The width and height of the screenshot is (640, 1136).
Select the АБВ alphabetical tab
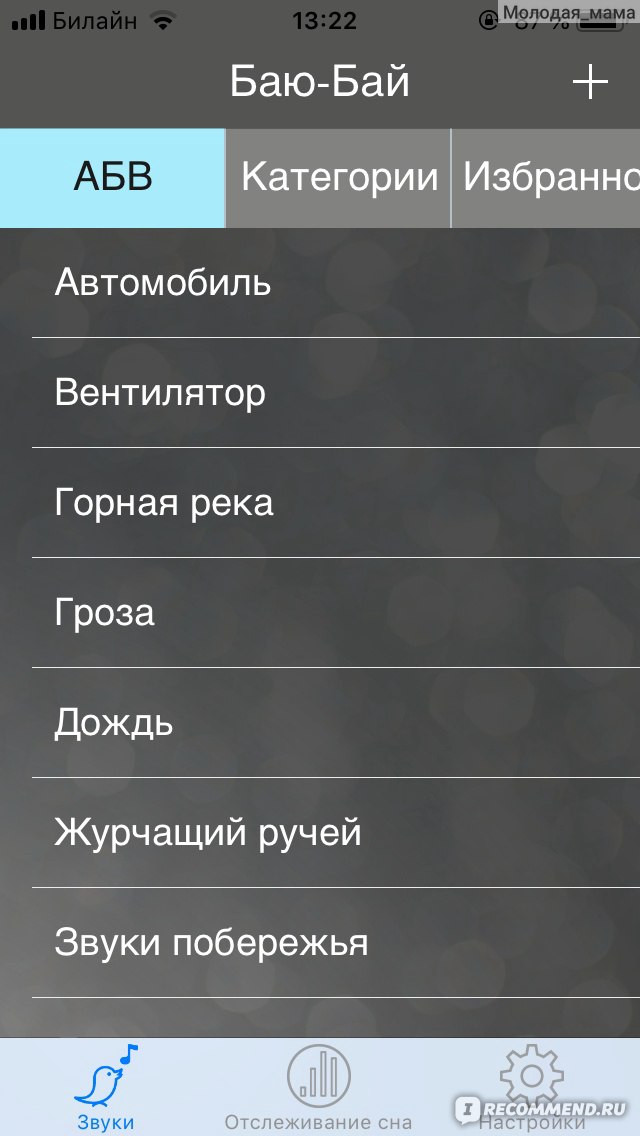tap(112, 178)
